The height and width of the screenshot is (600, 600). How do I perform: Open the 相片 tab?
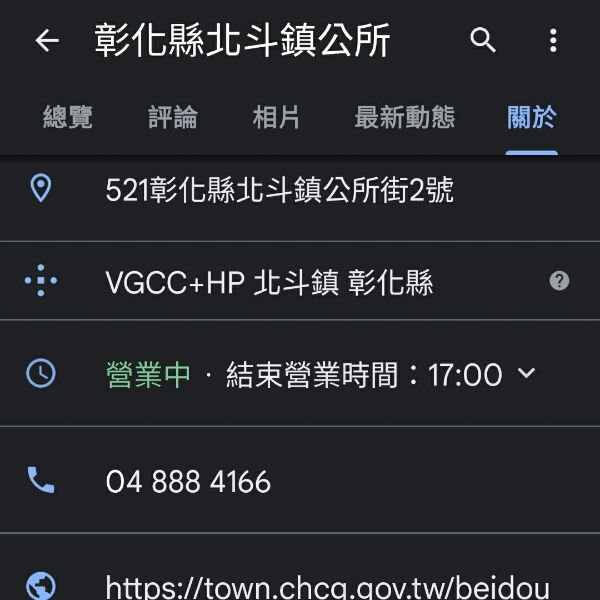(x=277, y=118)
